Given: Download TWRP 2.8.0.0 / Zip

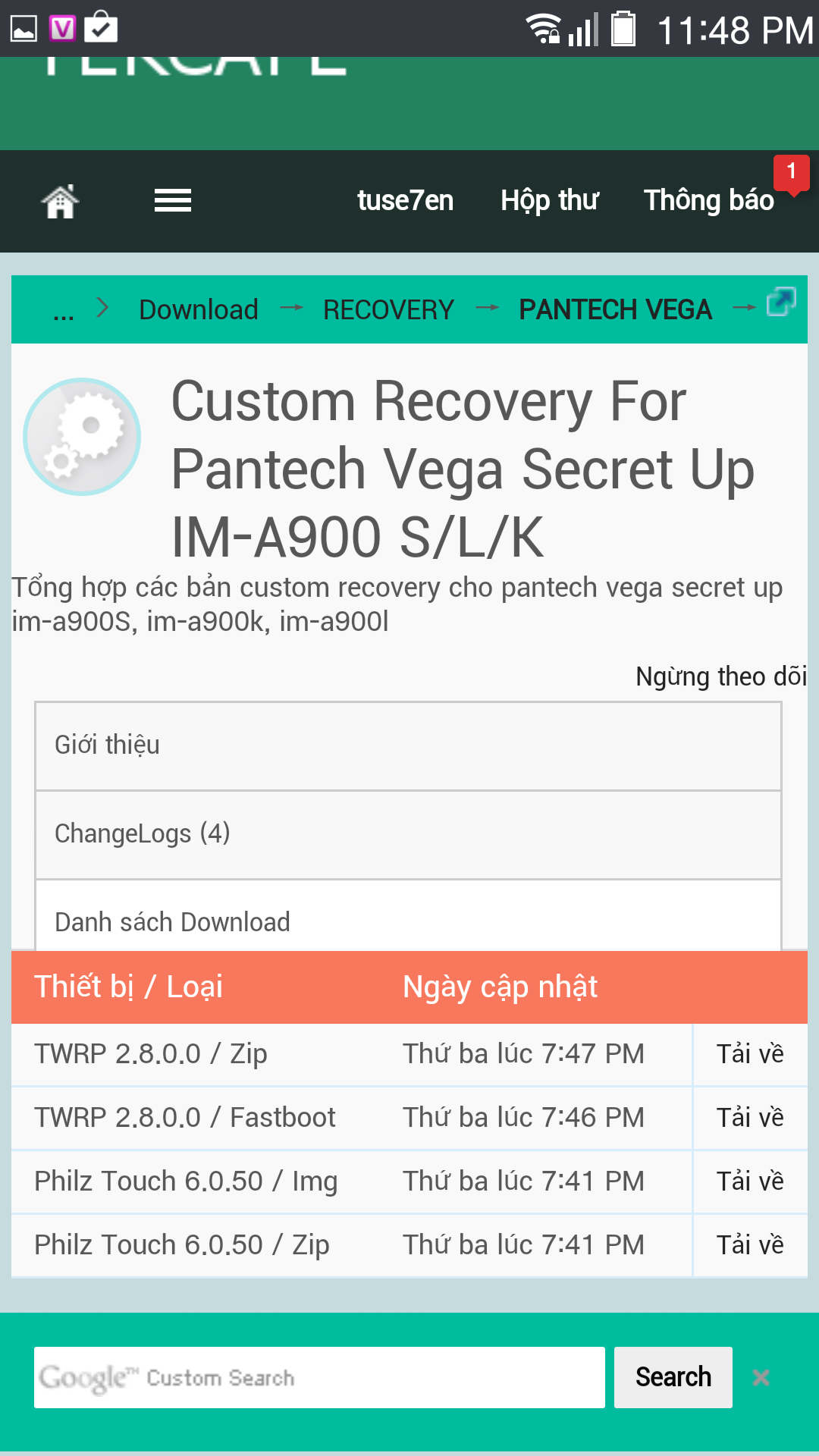Looking at the screenshot, I should coord(749,1054).
